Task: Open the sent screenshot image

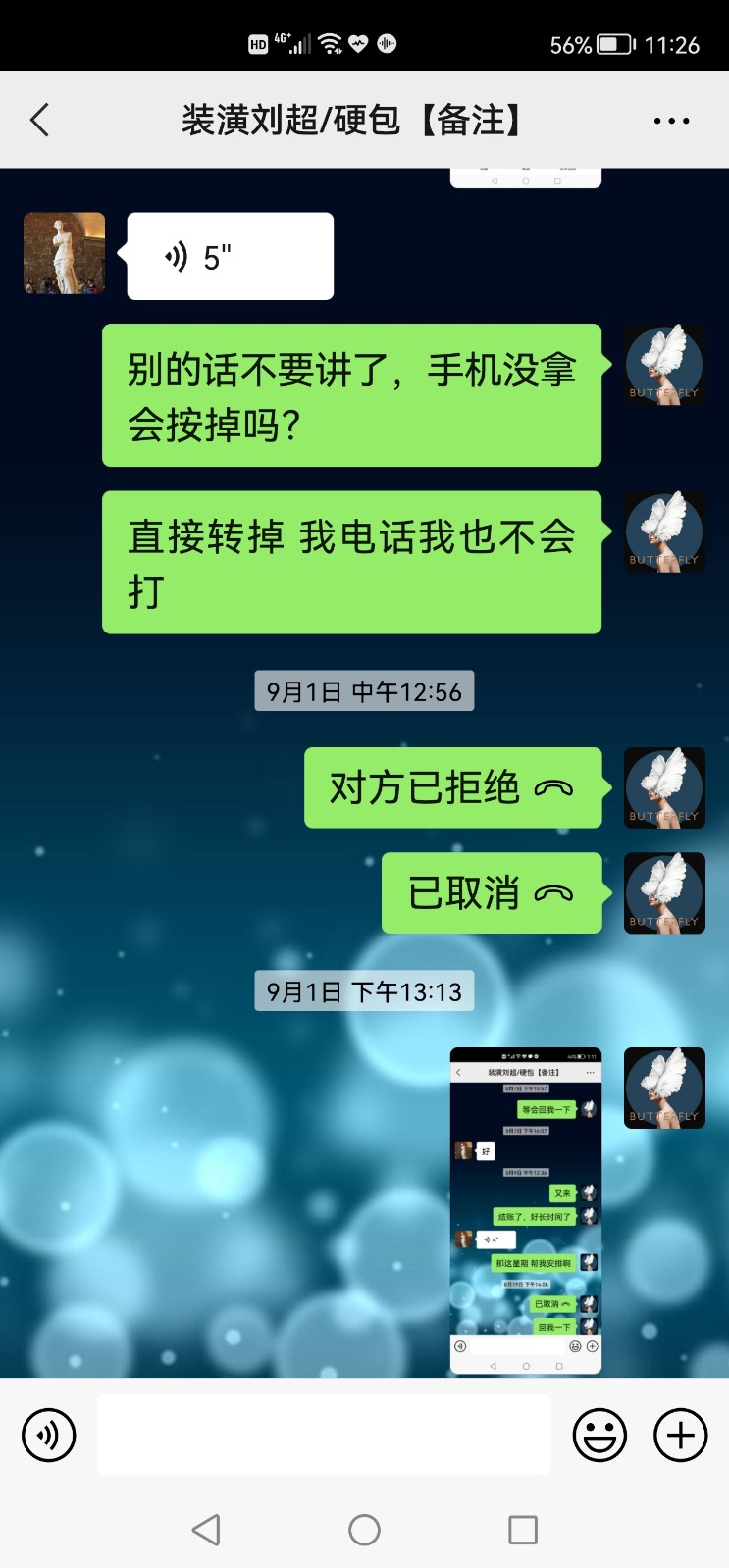Action: pyautogui.click(x=525, y=1210)
